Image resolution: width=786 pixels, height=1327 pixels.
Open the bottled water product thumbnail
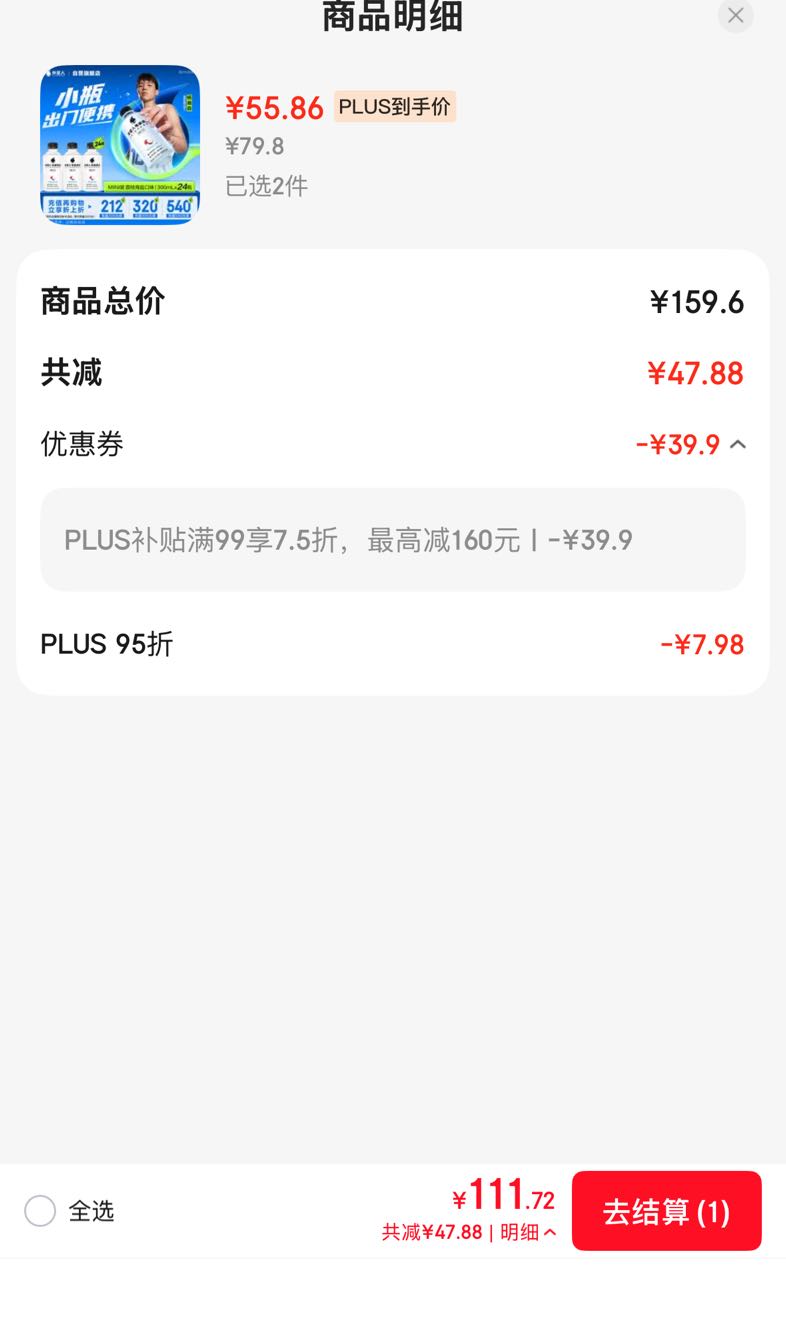[x=120, y=145]
